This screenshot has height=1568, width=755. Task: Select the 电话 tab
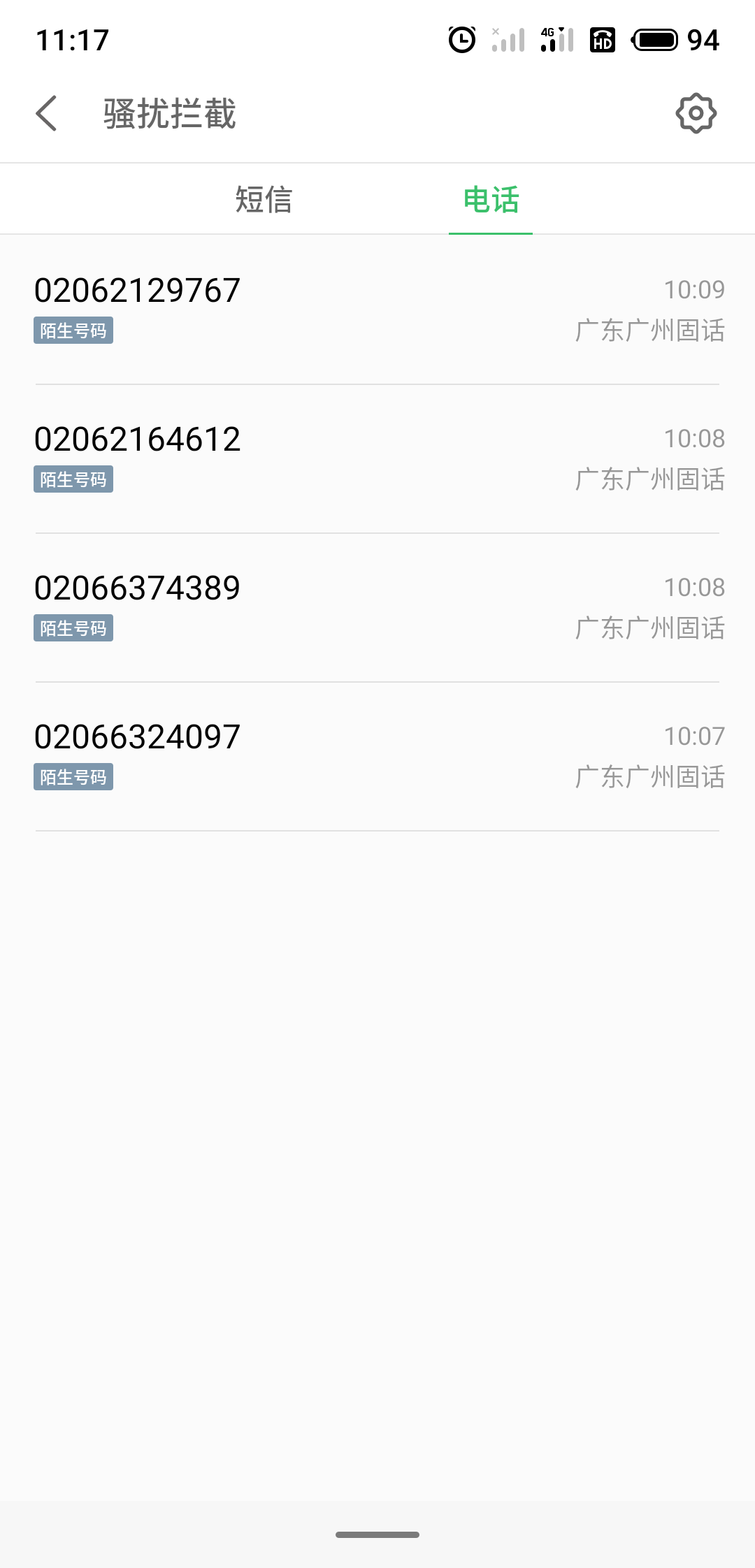491,200
